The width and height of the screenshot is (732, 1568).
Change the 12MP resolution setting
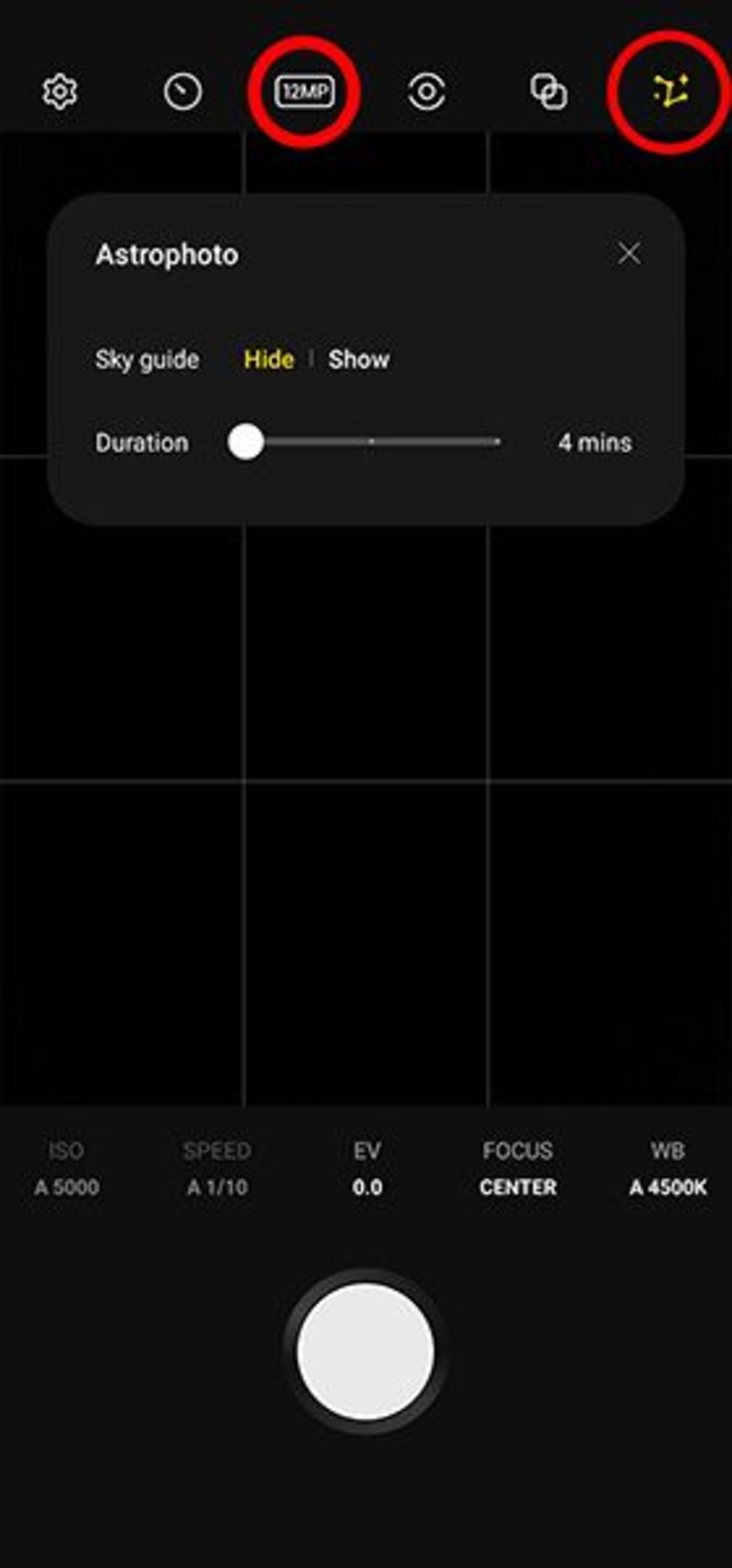coord(304,92)
